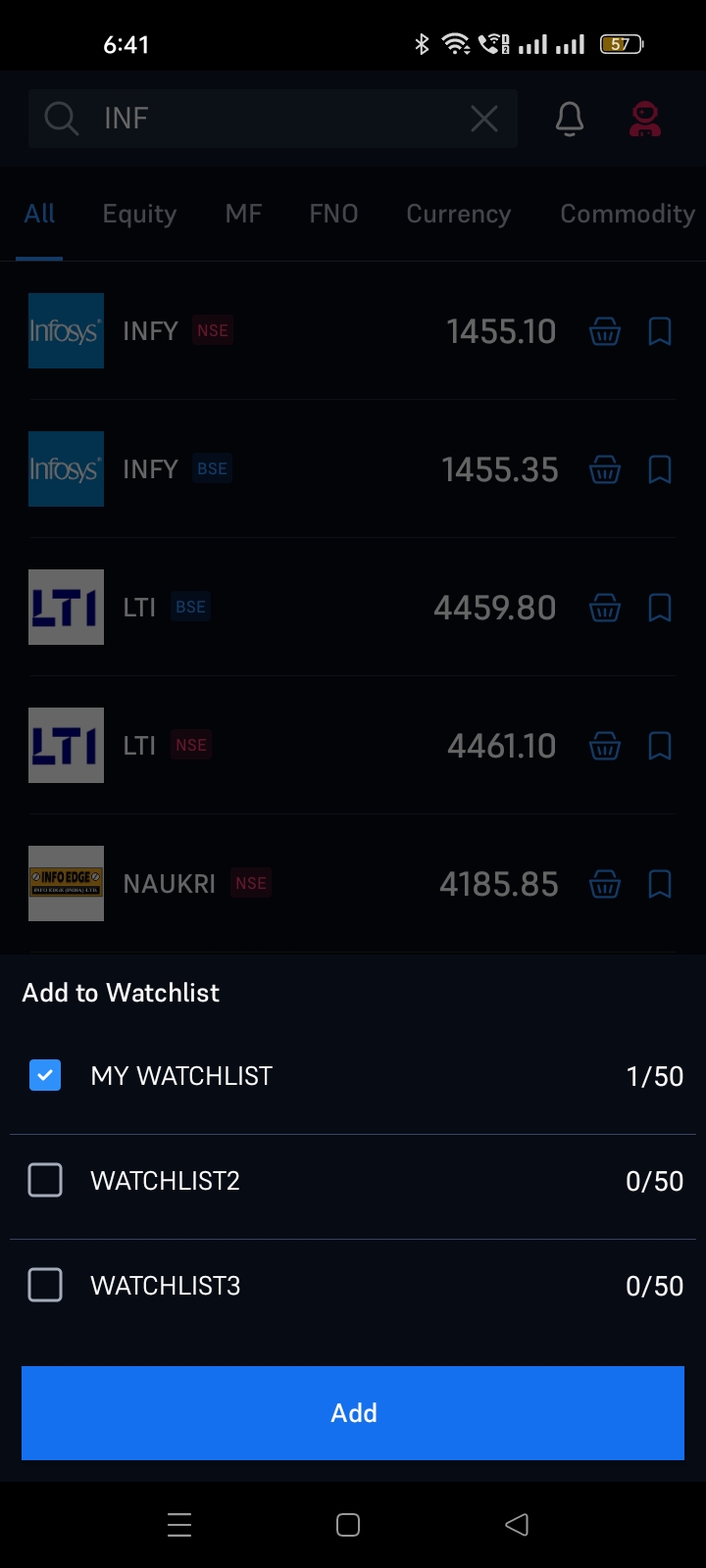This screenshot has height=1568, width=706.
Task: Confirm with the blue Add button
Action: tap(353, 1413)
